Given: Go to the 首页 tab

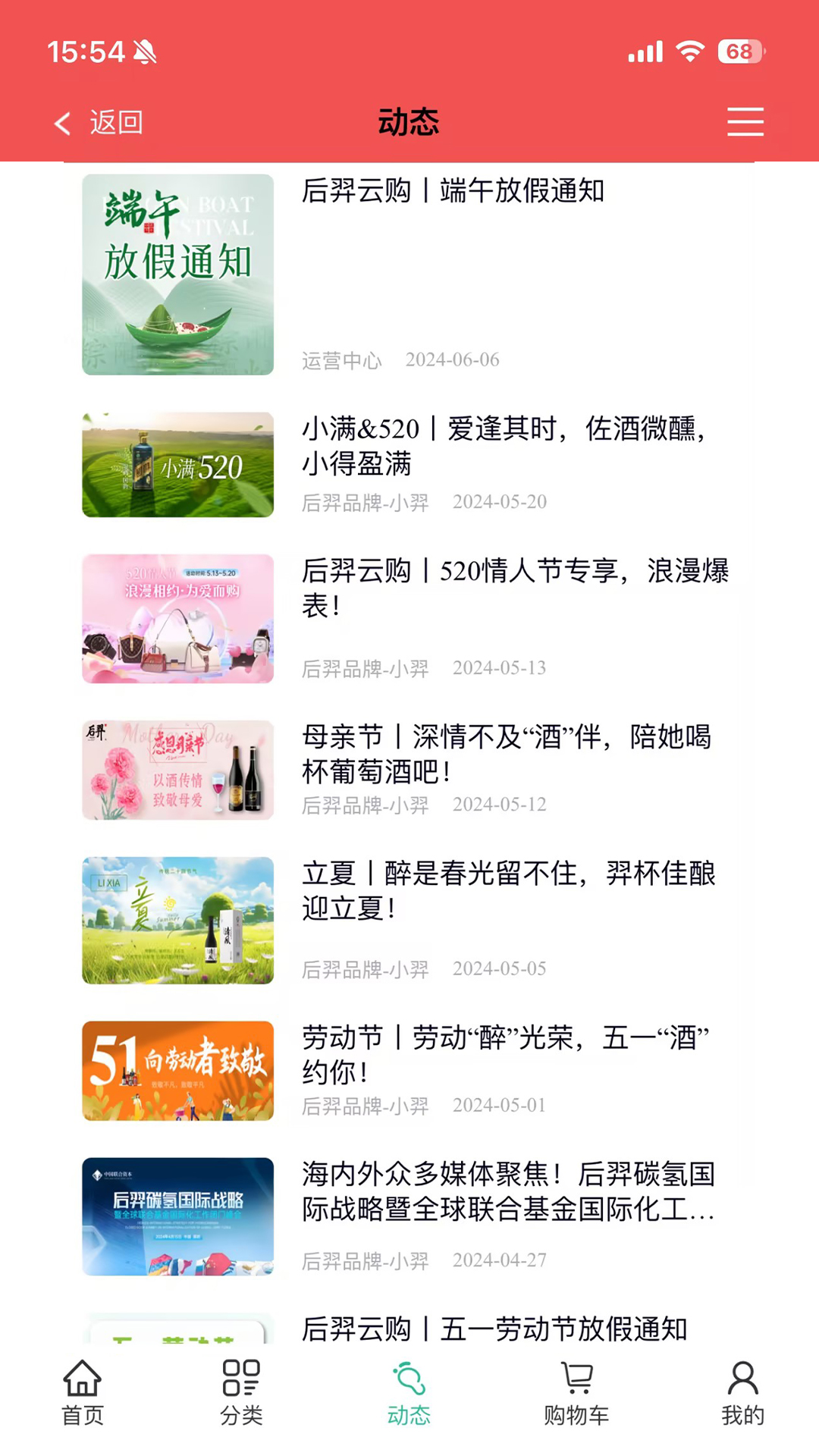Looking at the screenshot, I should [x=82, y=1392].
